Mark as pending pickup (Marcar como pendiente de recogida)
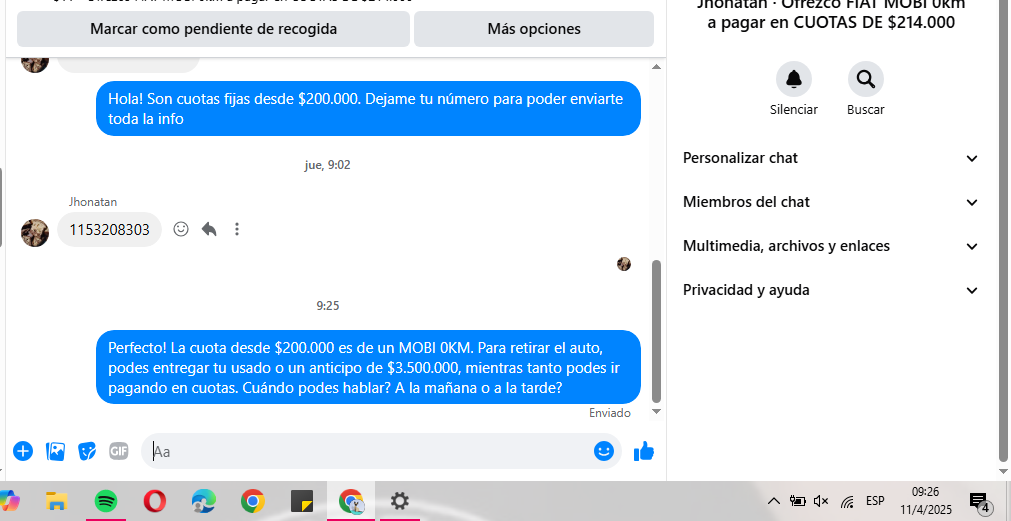This screenshot has height=521, width=1011. point(213,29)
